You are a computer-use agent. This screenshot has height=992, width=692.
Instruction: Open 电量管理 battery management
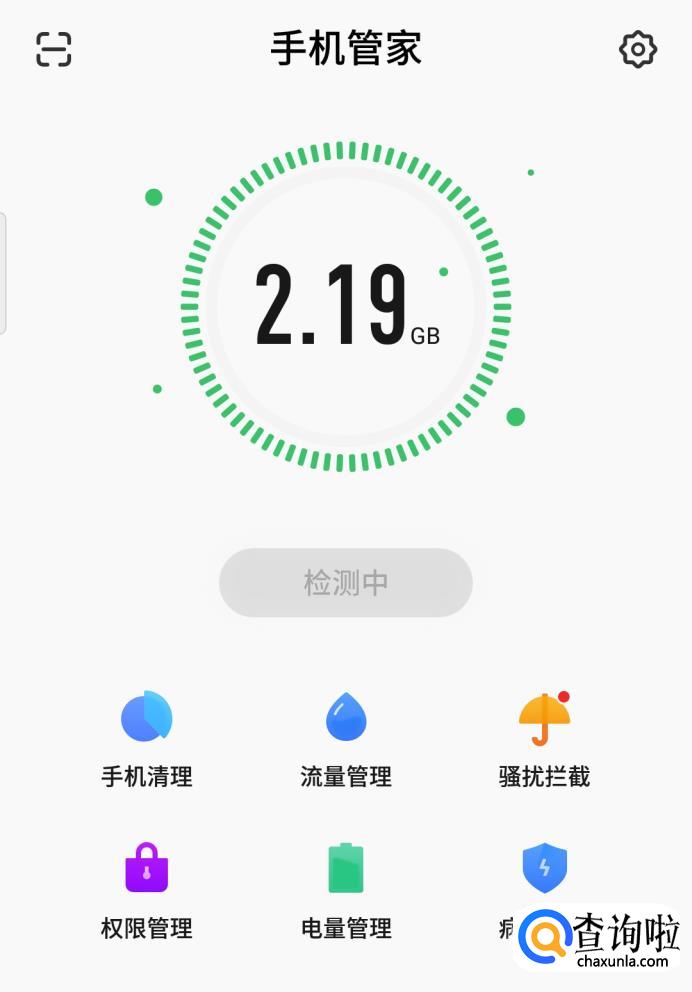click(346, 888)
